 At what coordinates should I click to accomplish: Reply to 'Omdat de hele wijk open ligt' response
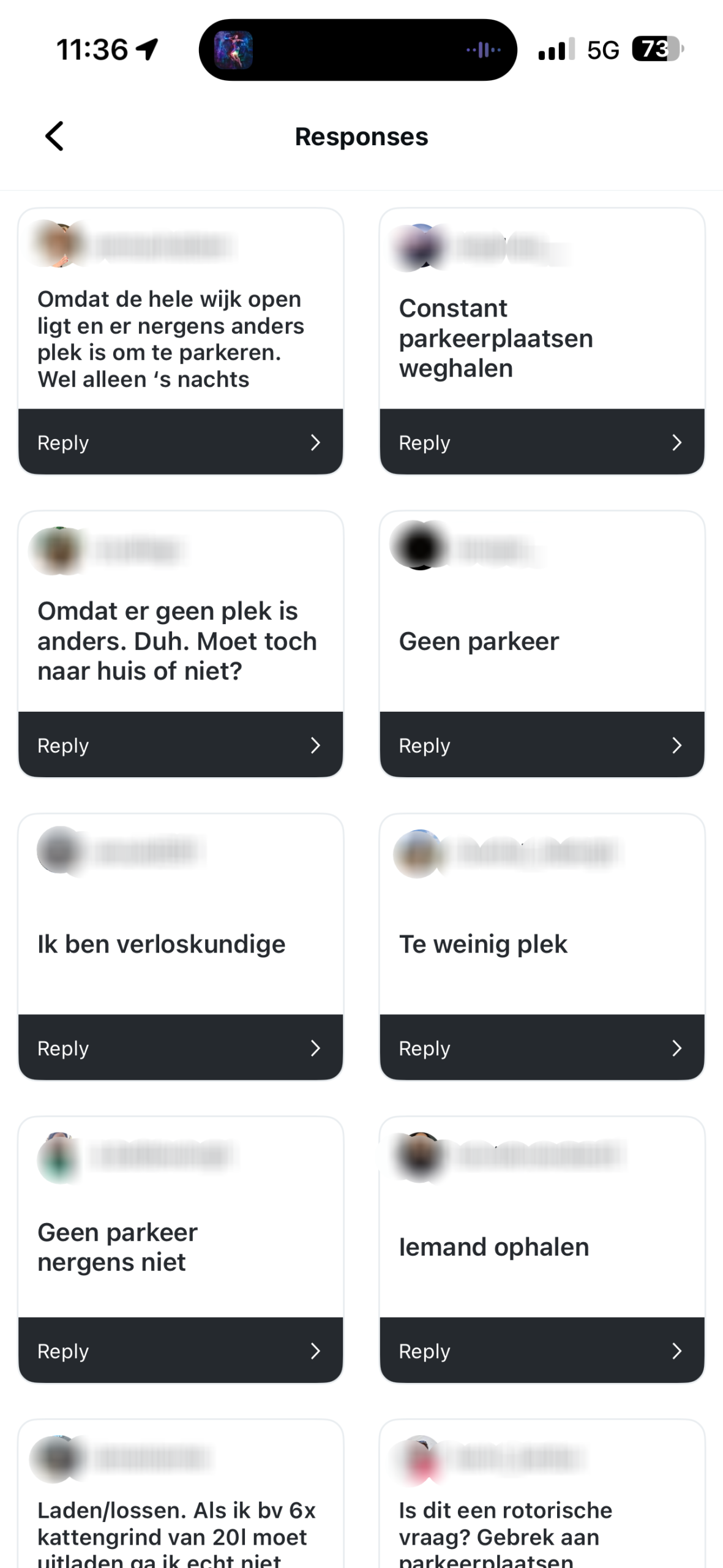click(x=180, y=442)
